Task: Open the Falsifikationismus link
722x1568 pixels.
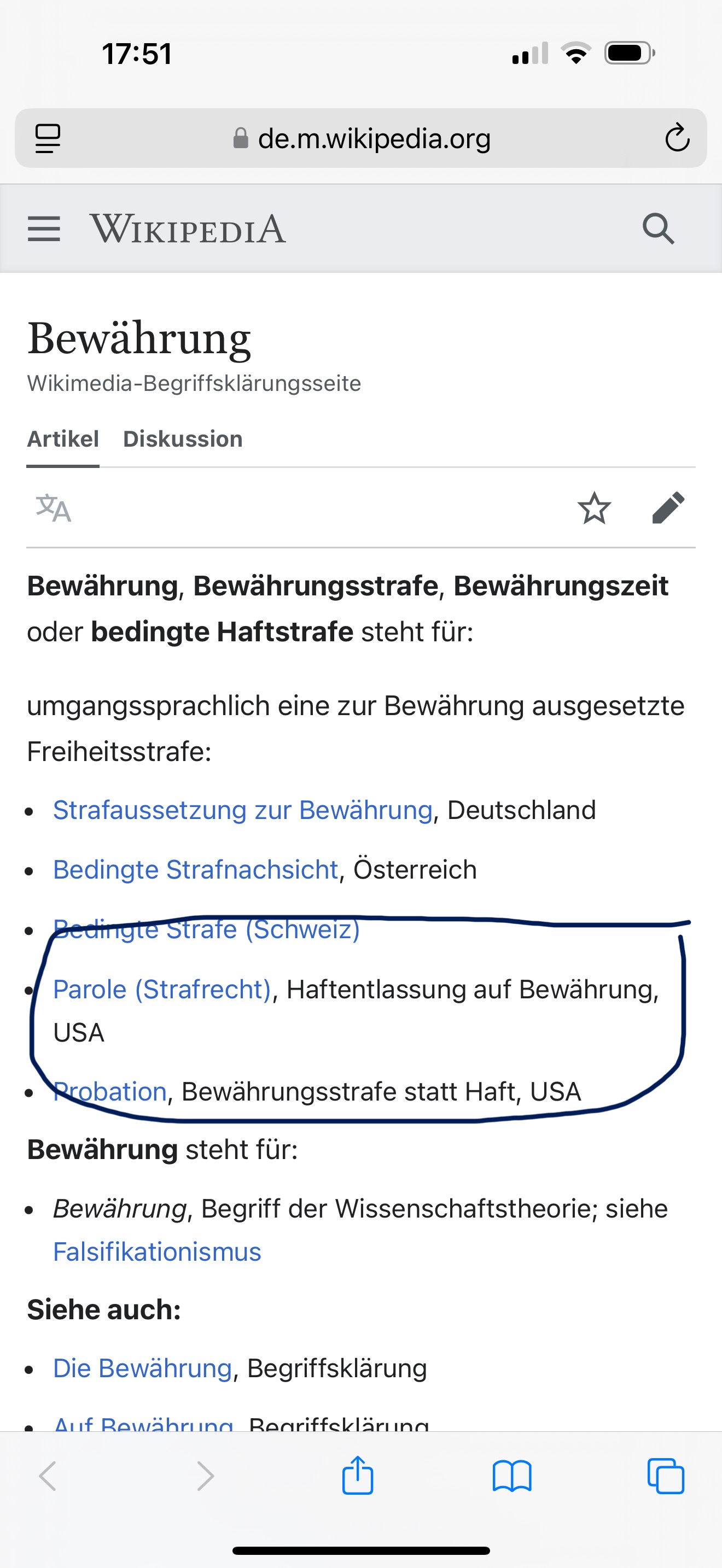Action: click(x=157, y=1252)
